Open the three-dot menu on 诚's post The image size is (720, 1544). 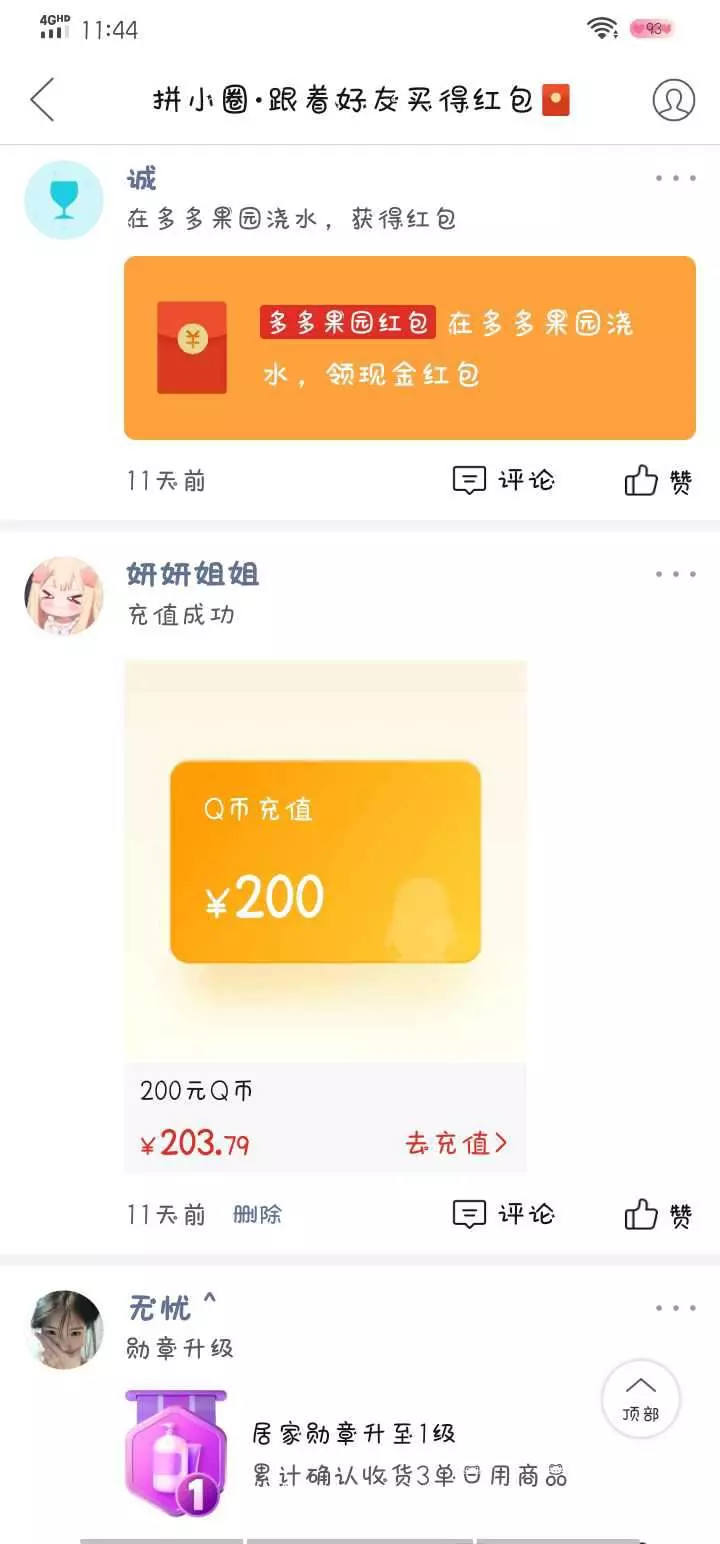pos(676,179)
